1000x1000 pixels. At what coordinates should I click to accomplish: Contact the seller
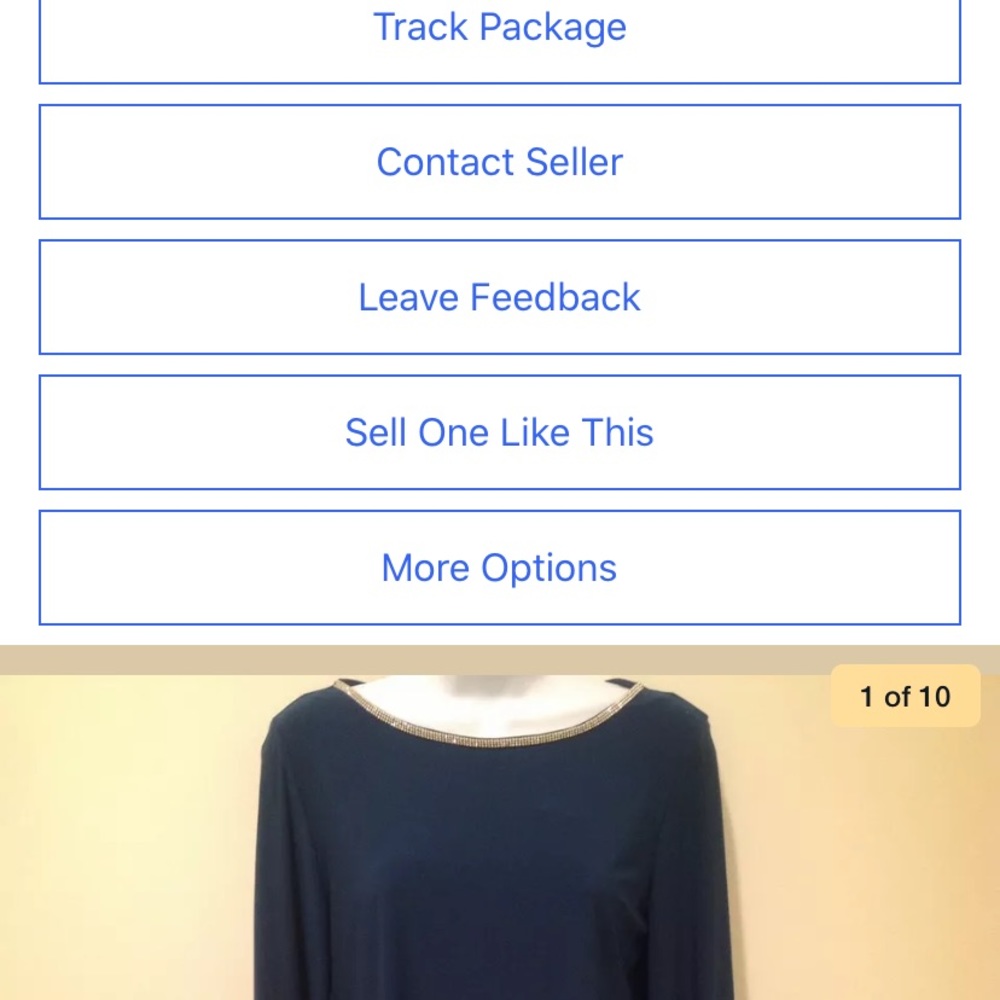coord(499,162)
